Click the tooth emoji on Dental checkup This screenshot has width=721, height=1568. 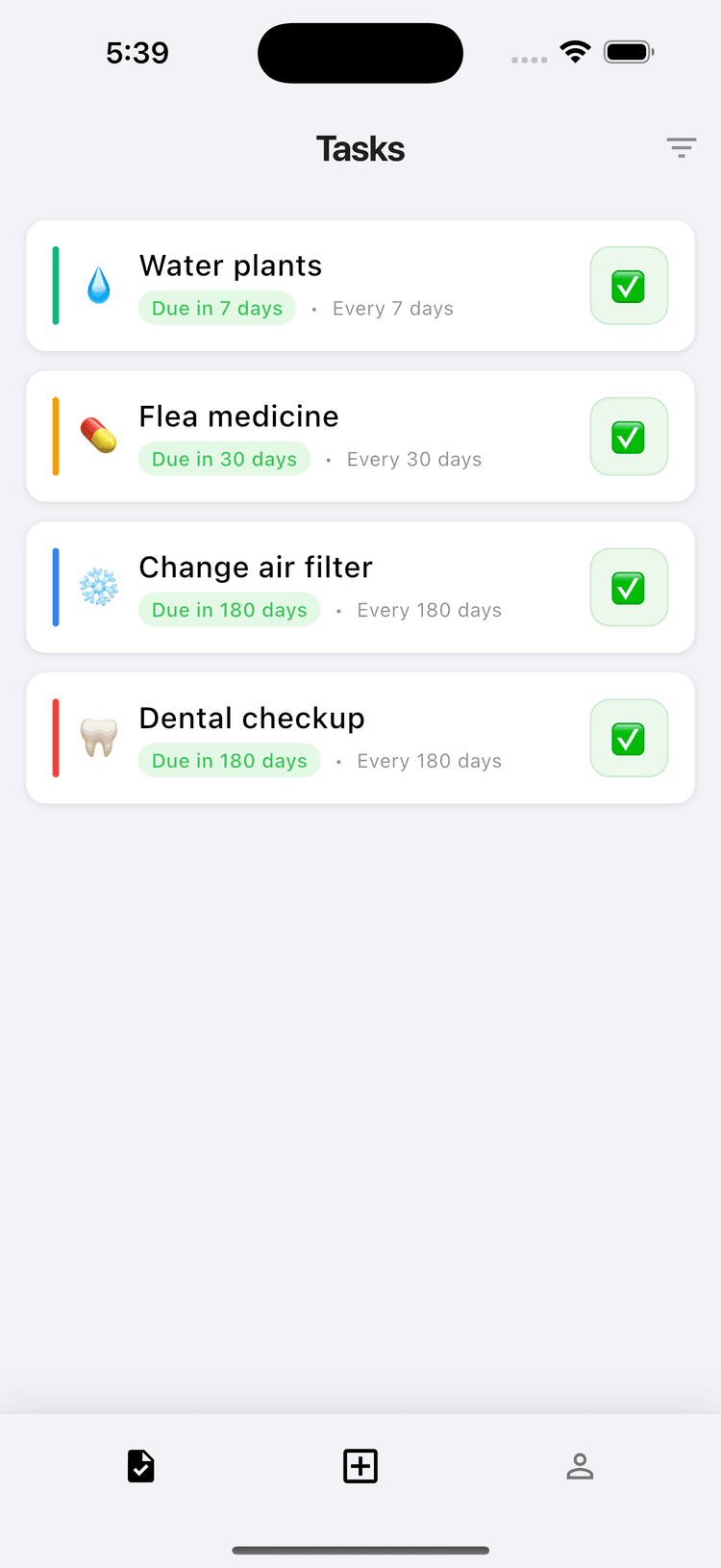(98, 738)
